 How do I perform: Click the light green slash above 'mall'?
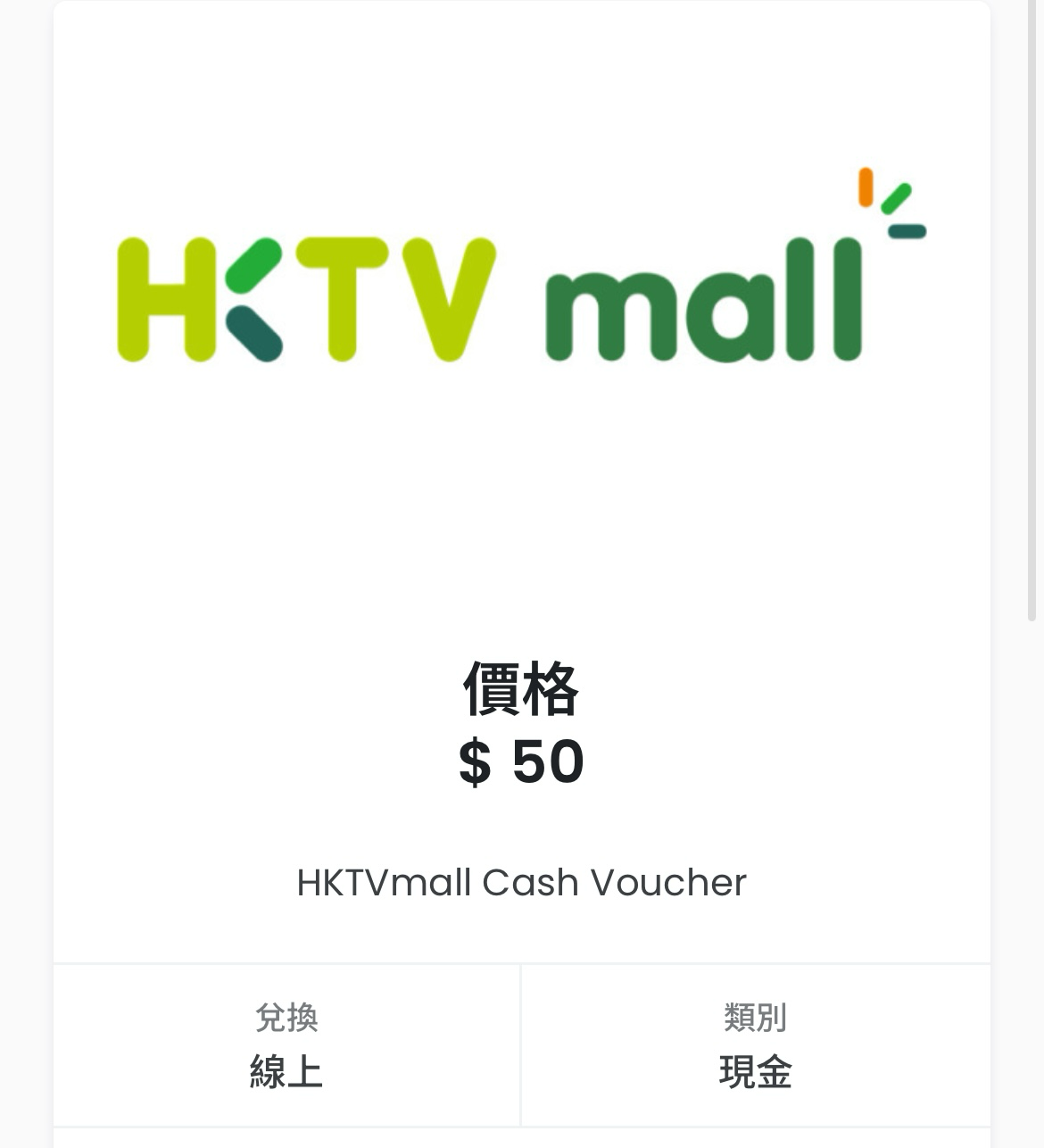pyautogui.click(x=897, y=198)
